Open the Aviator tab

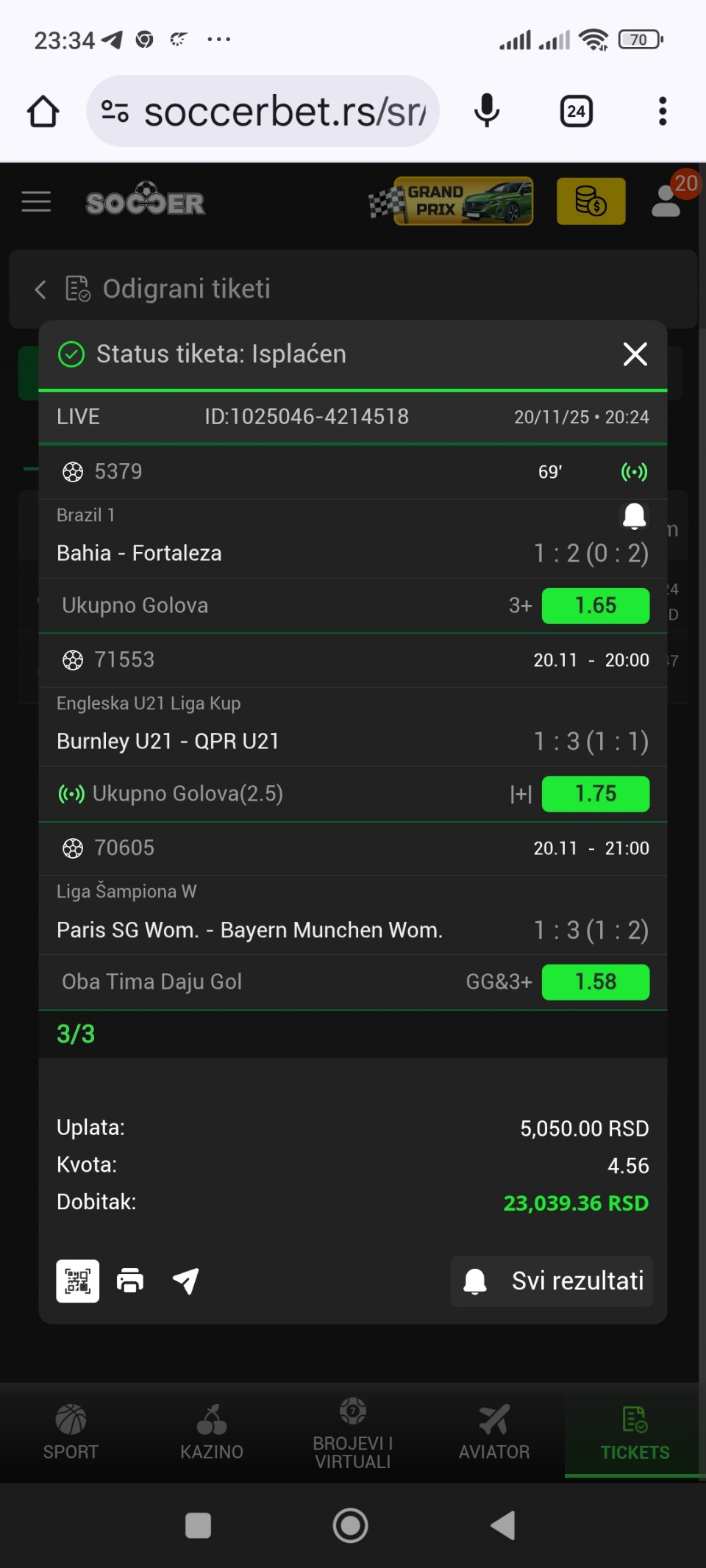494,1431
